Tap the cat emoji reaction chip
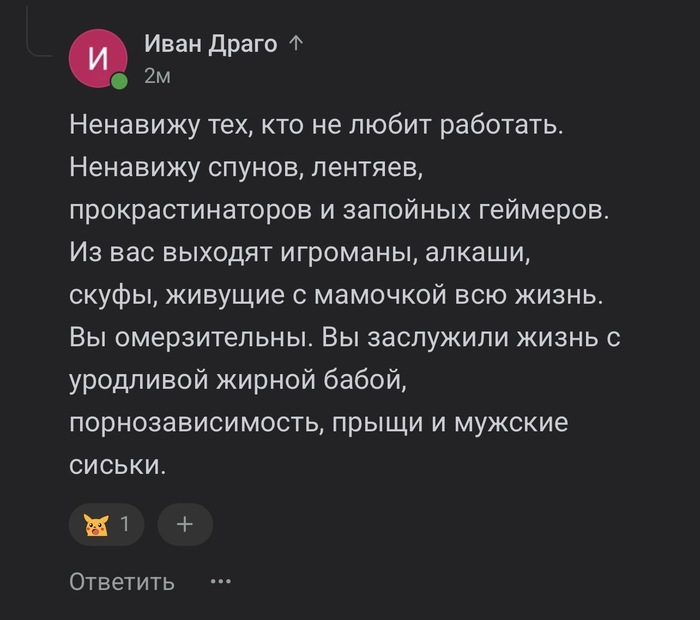The image size is (700, 620). (x=107, y=523)
